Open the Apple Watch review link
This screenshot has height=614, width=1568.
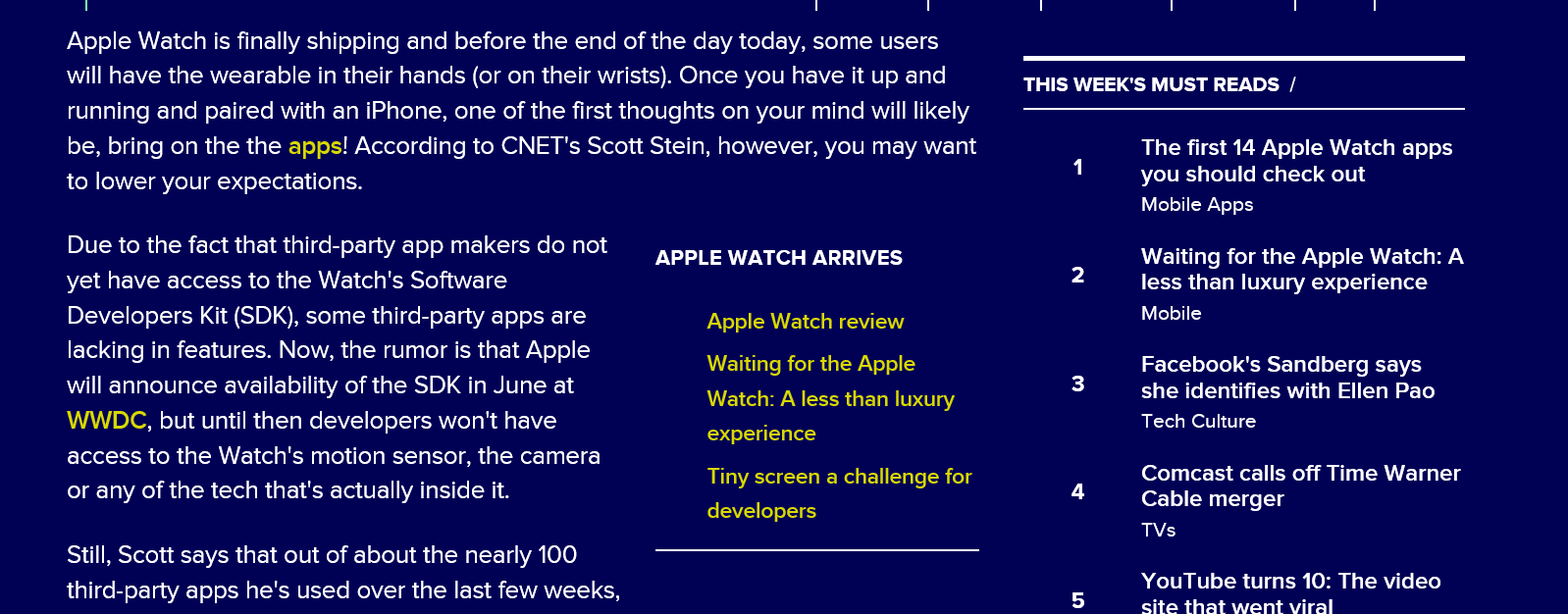[x=805, y=322]
